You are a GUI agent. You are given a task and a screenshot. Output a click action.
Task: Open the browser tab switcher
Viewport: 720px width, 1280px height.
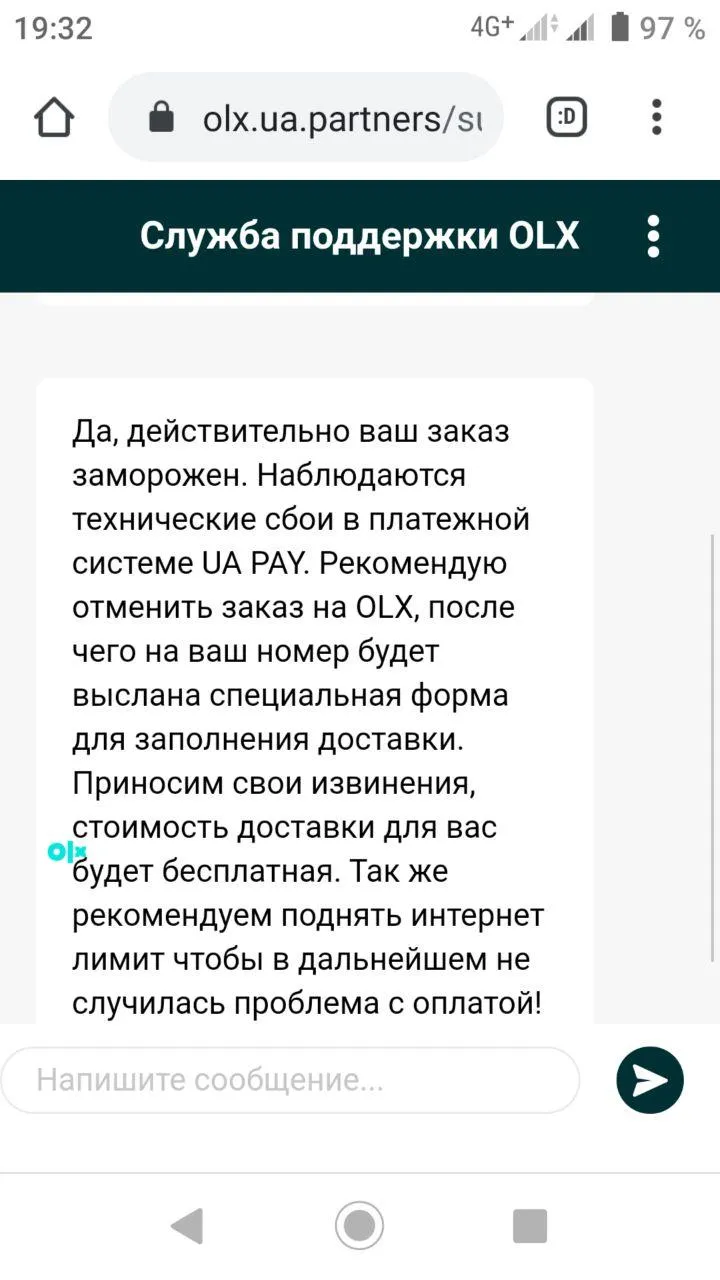pos(566,118)
